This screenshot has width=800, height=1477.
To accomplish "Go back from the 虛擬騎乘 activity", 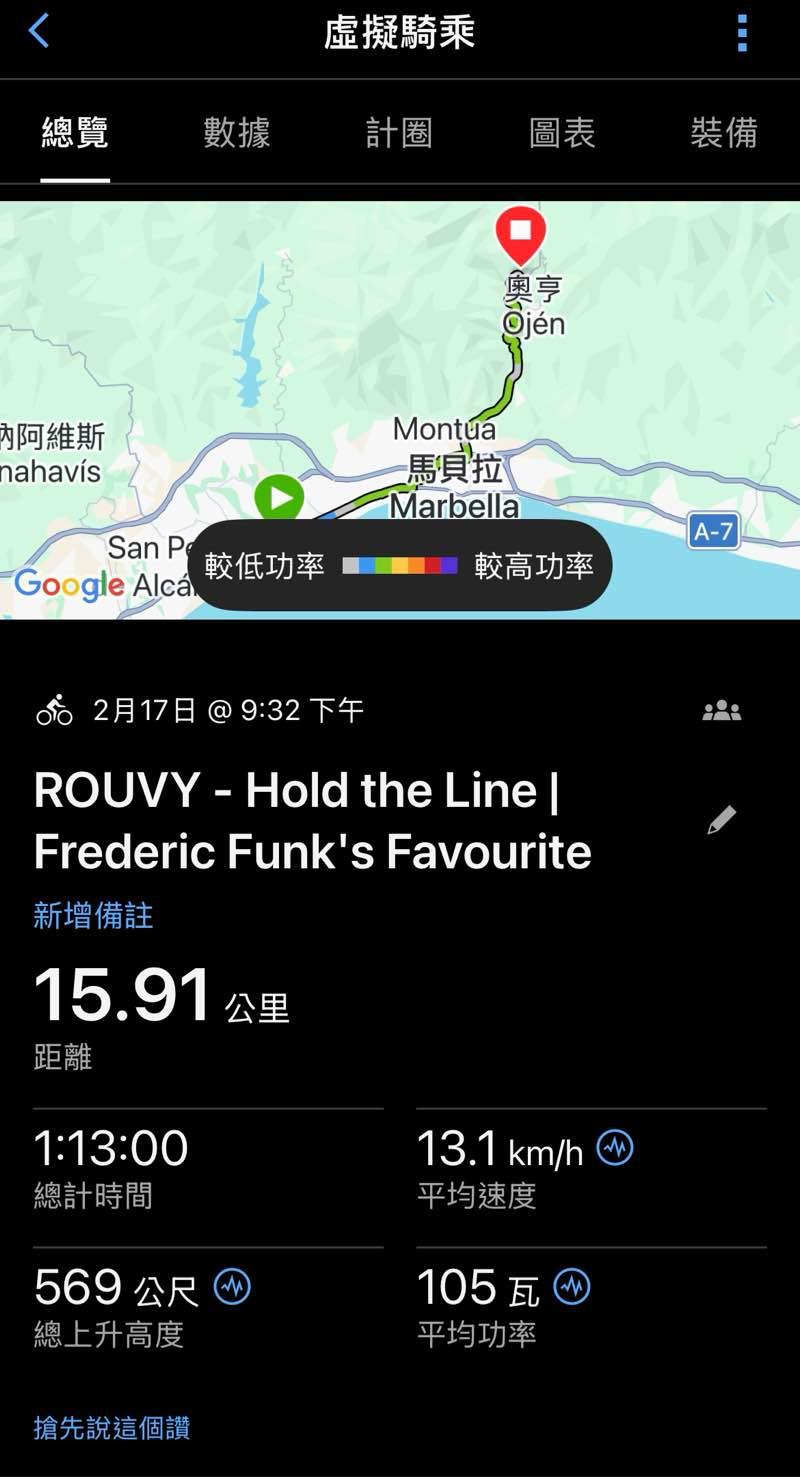I will coord(39,32).
